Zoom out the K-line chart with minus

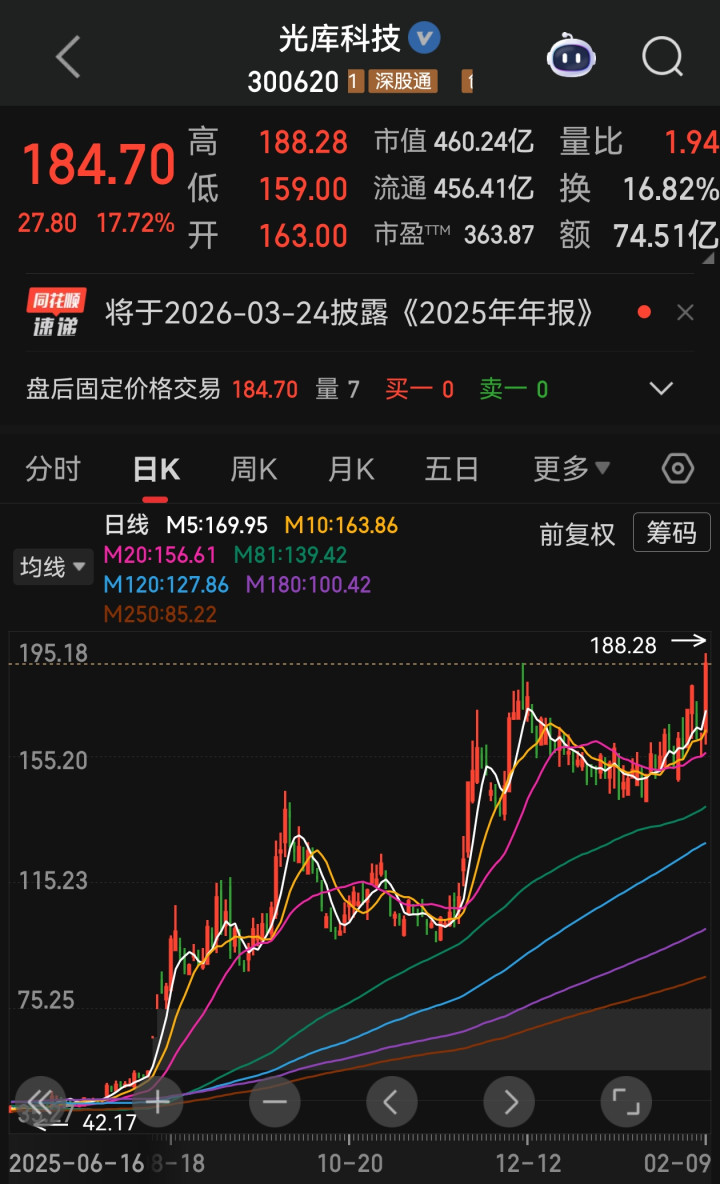click(274, 1102)
